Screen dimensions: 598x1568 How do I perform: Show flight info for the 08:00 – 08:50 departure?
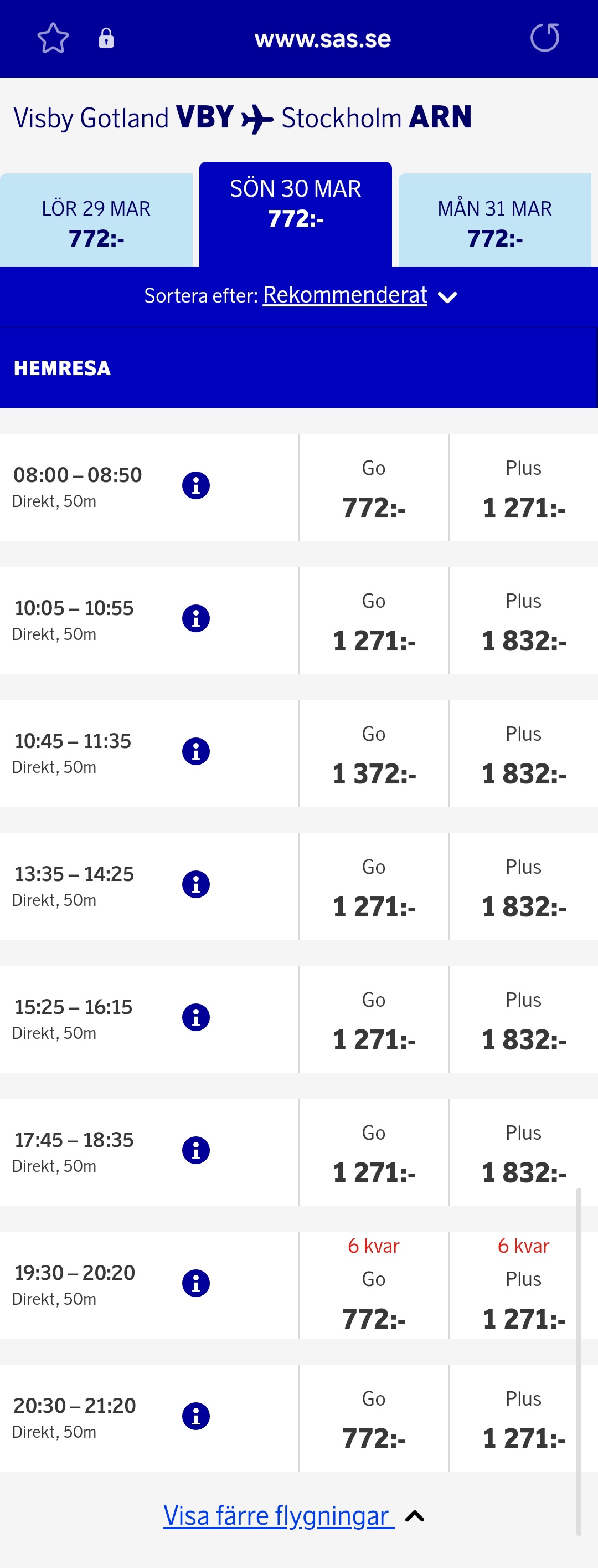tap(196, 486)
